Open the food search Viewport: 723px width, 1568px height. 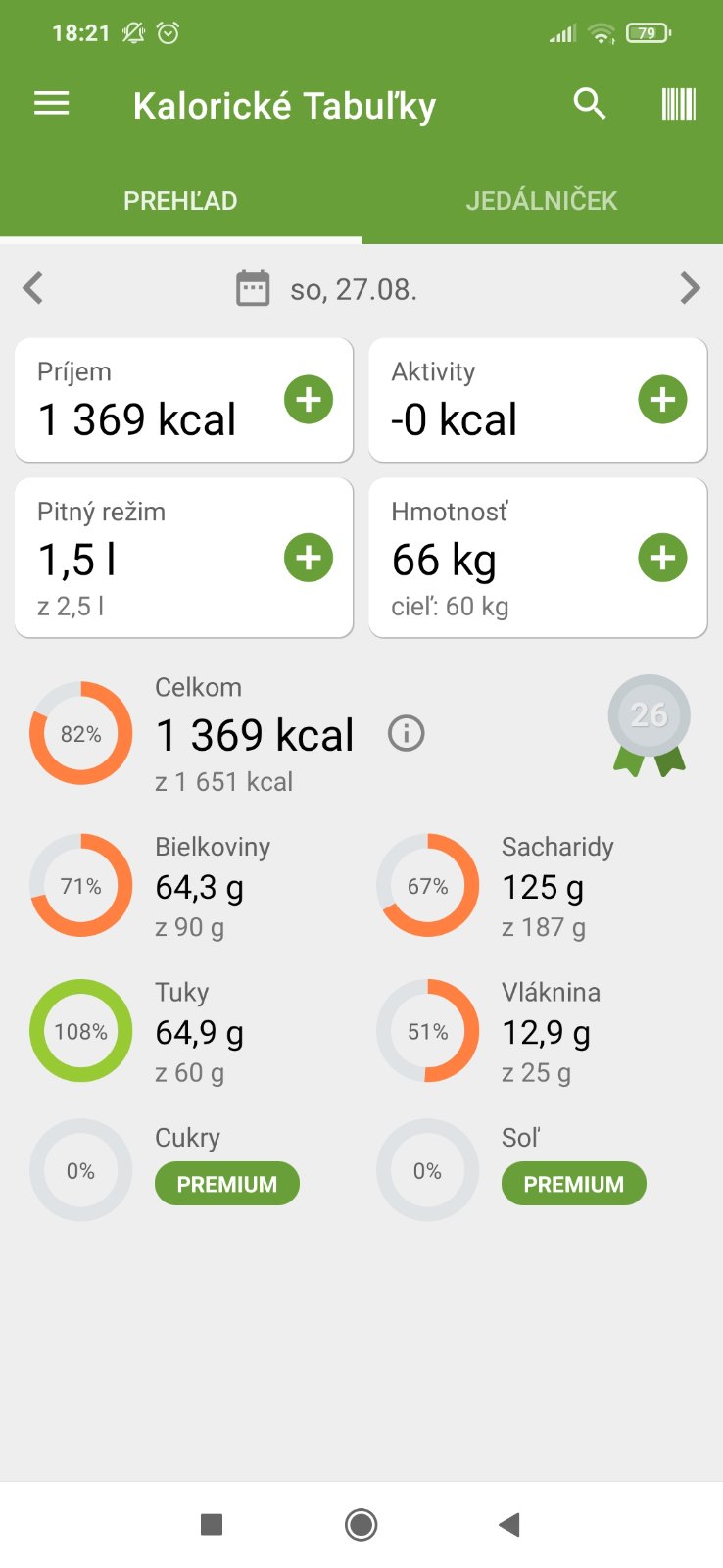click(x=589, y=104)
